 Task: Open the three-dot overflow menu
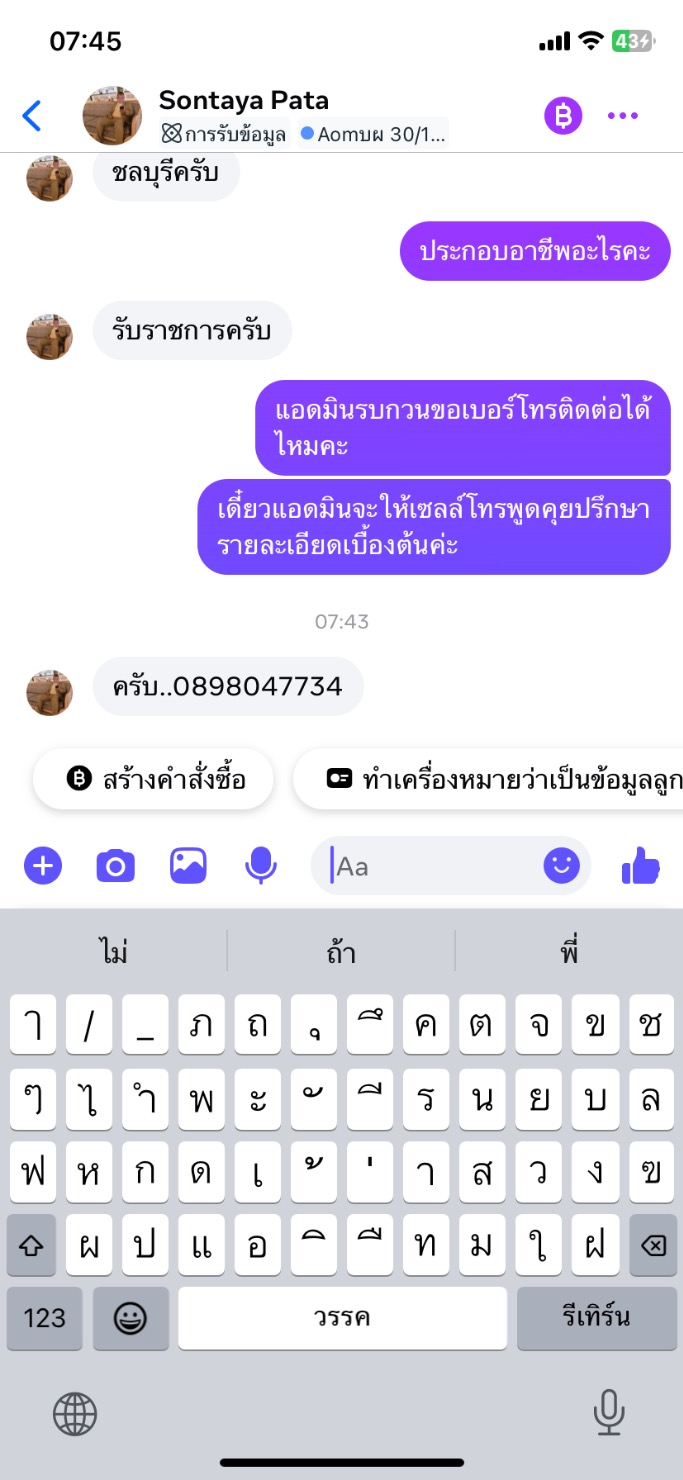point(623,116)
